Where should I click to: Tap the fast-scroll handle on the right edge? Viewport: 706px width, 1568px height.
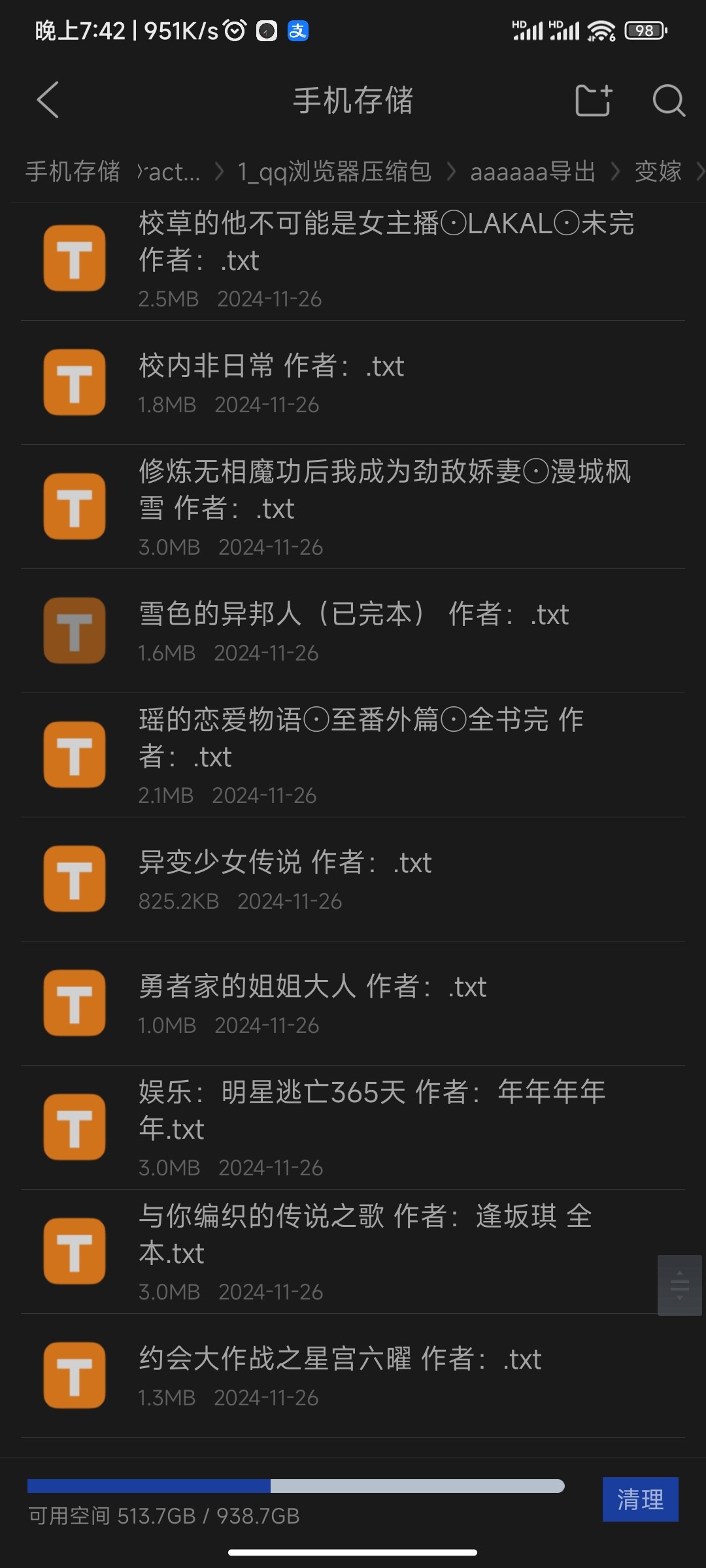(x=680, y=1285)
